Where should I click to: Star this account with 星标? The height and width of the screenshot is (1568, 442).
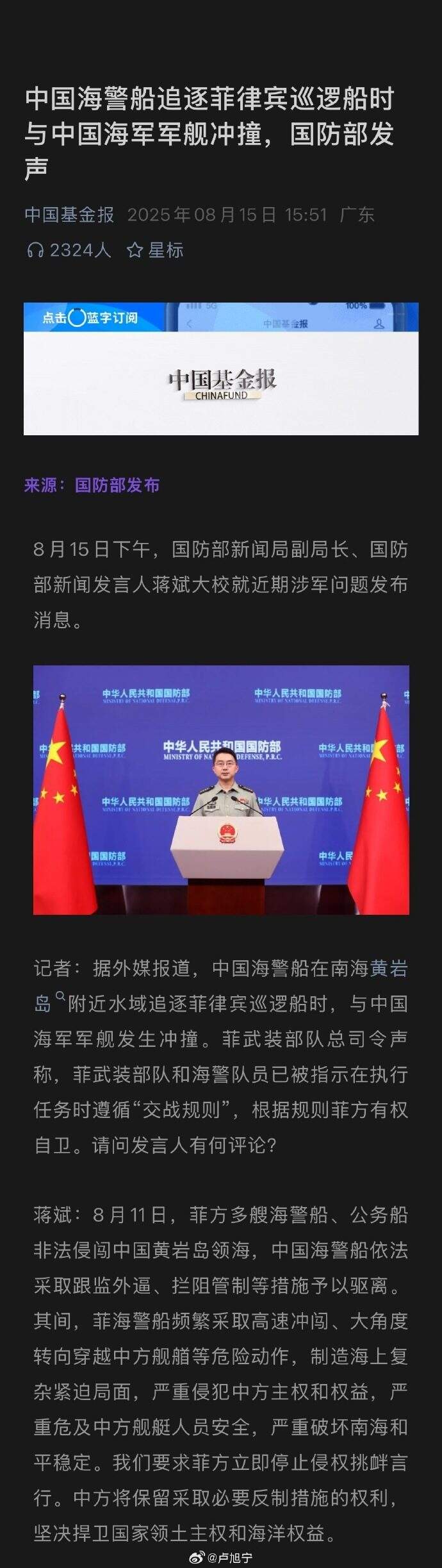(155, 250)
